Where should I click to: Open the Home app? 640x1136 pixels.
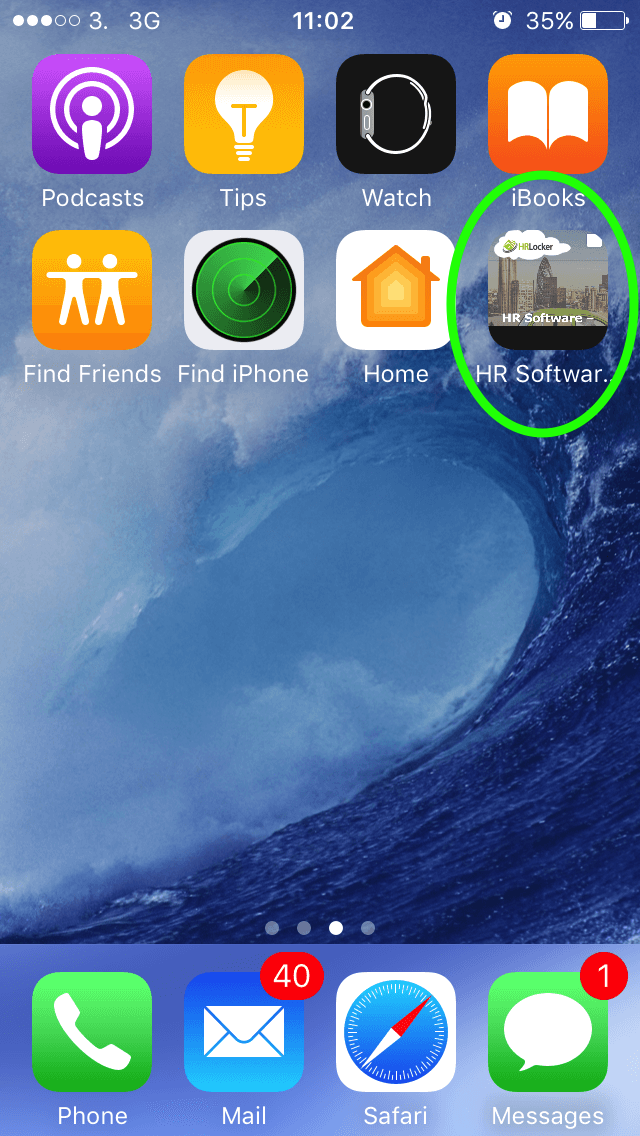396,290
